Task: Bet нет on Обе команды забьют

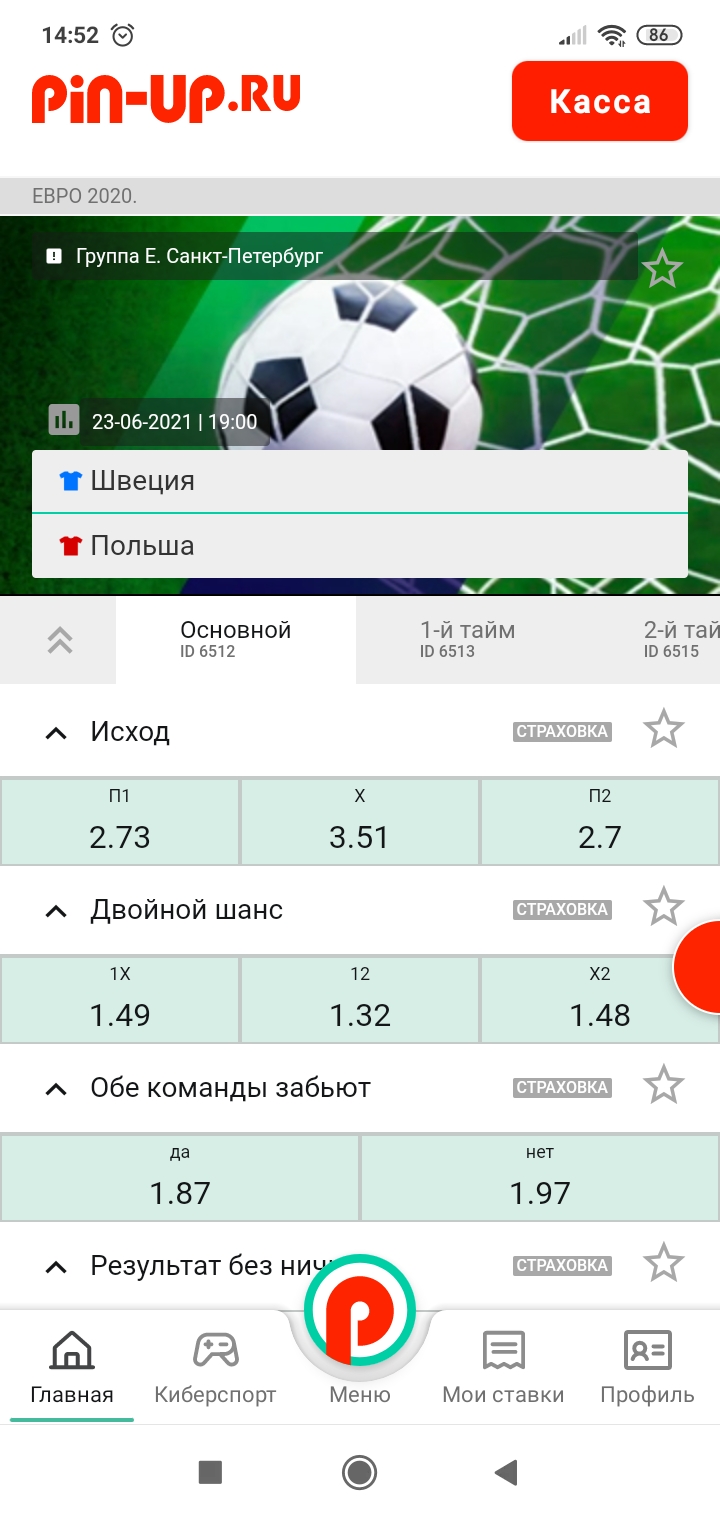Action: point(540,1178)
